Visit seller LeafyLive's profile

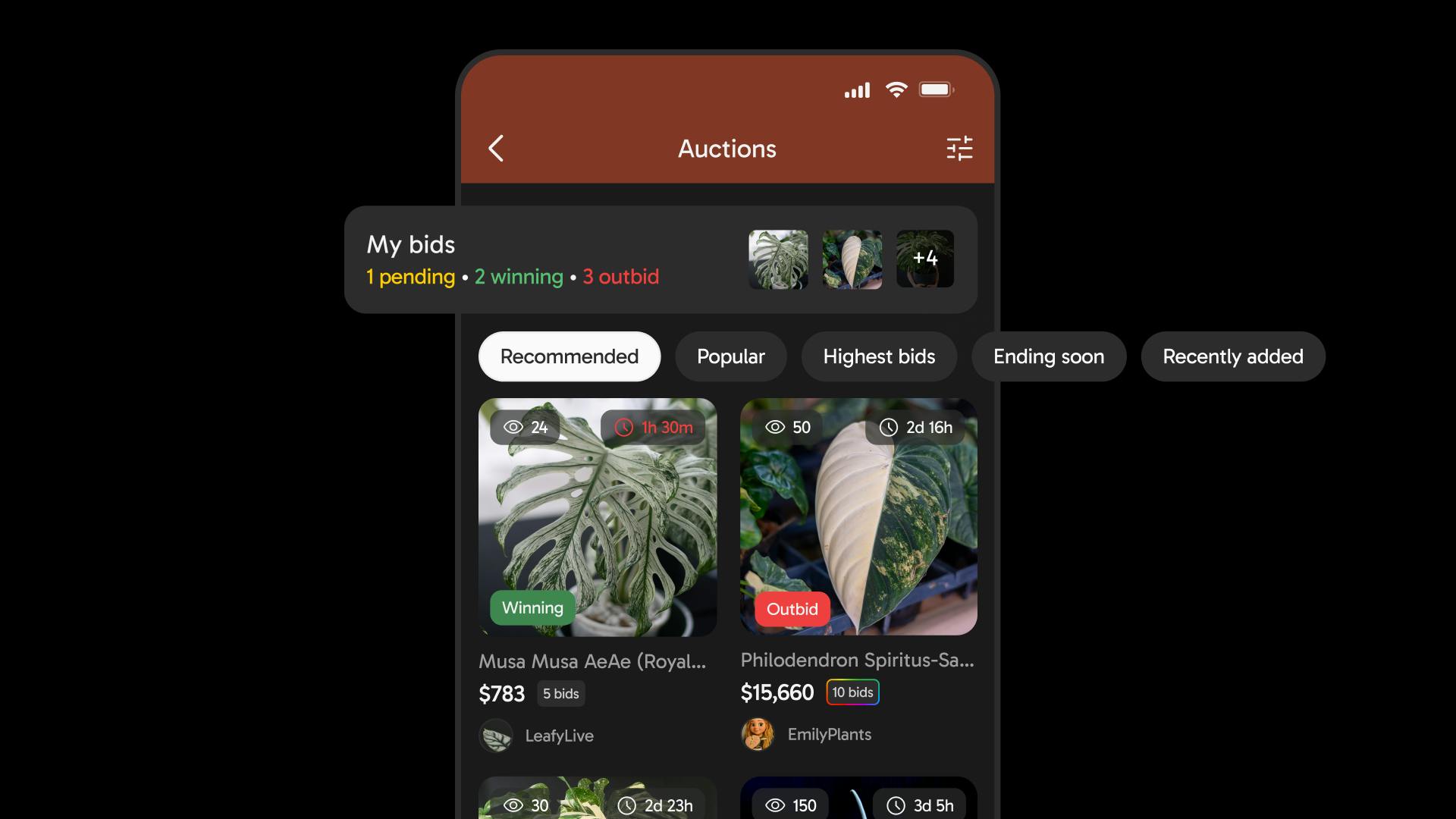(559, 736)
